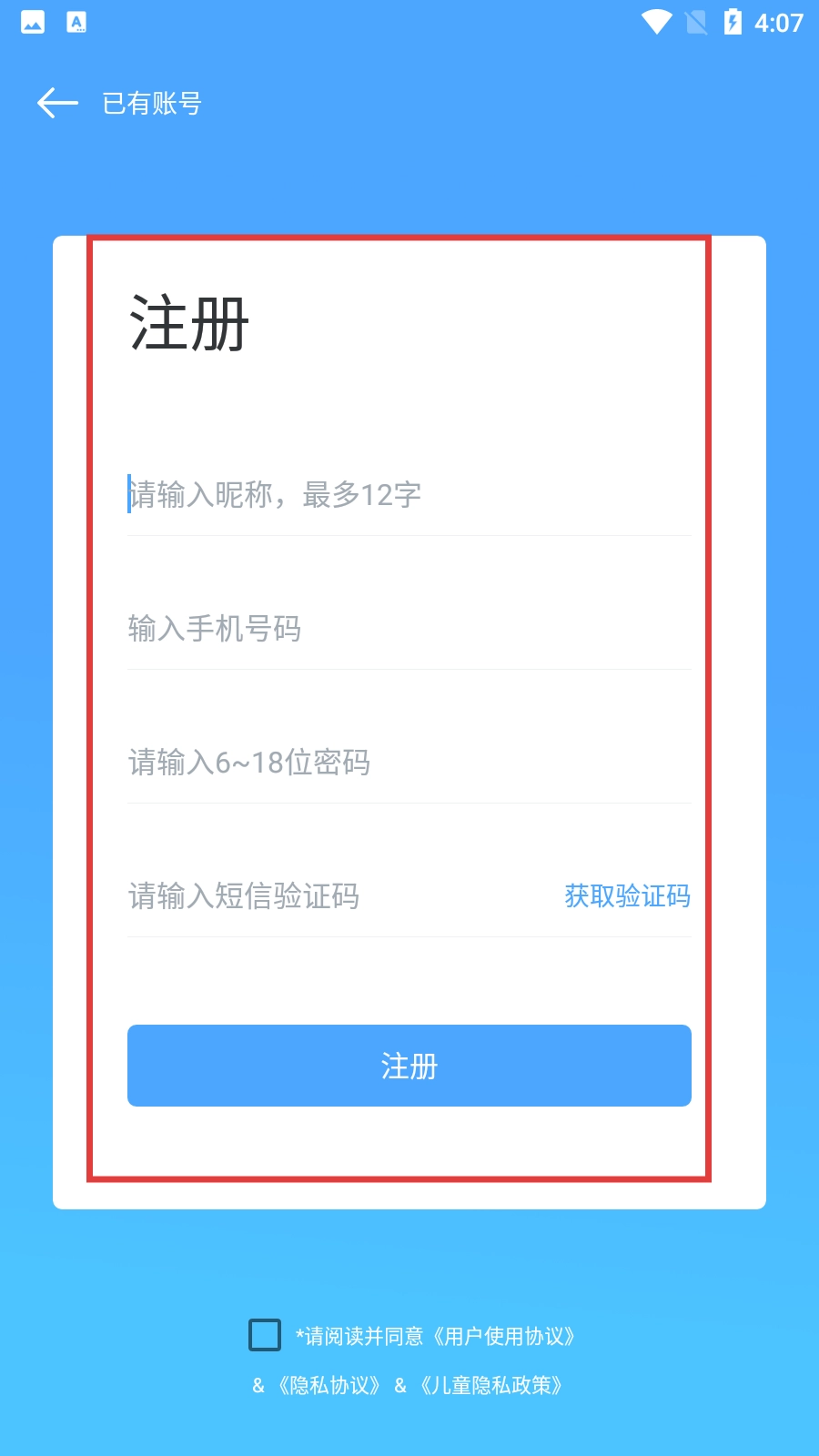
Task: Focus the nickname input field
Action: point(408,495)
